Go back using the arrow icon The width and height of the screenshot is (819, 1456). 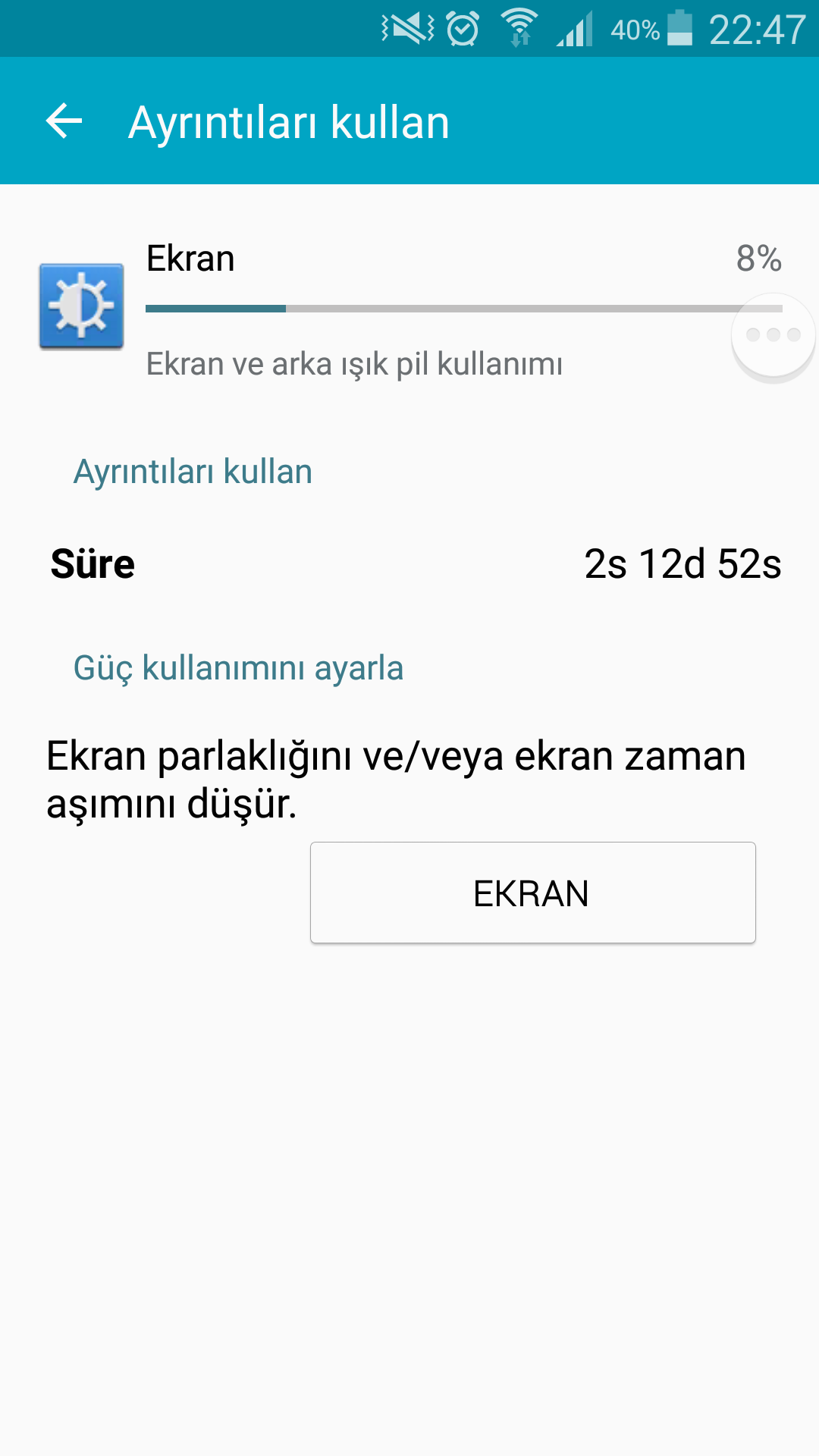(x=64, y=121)
